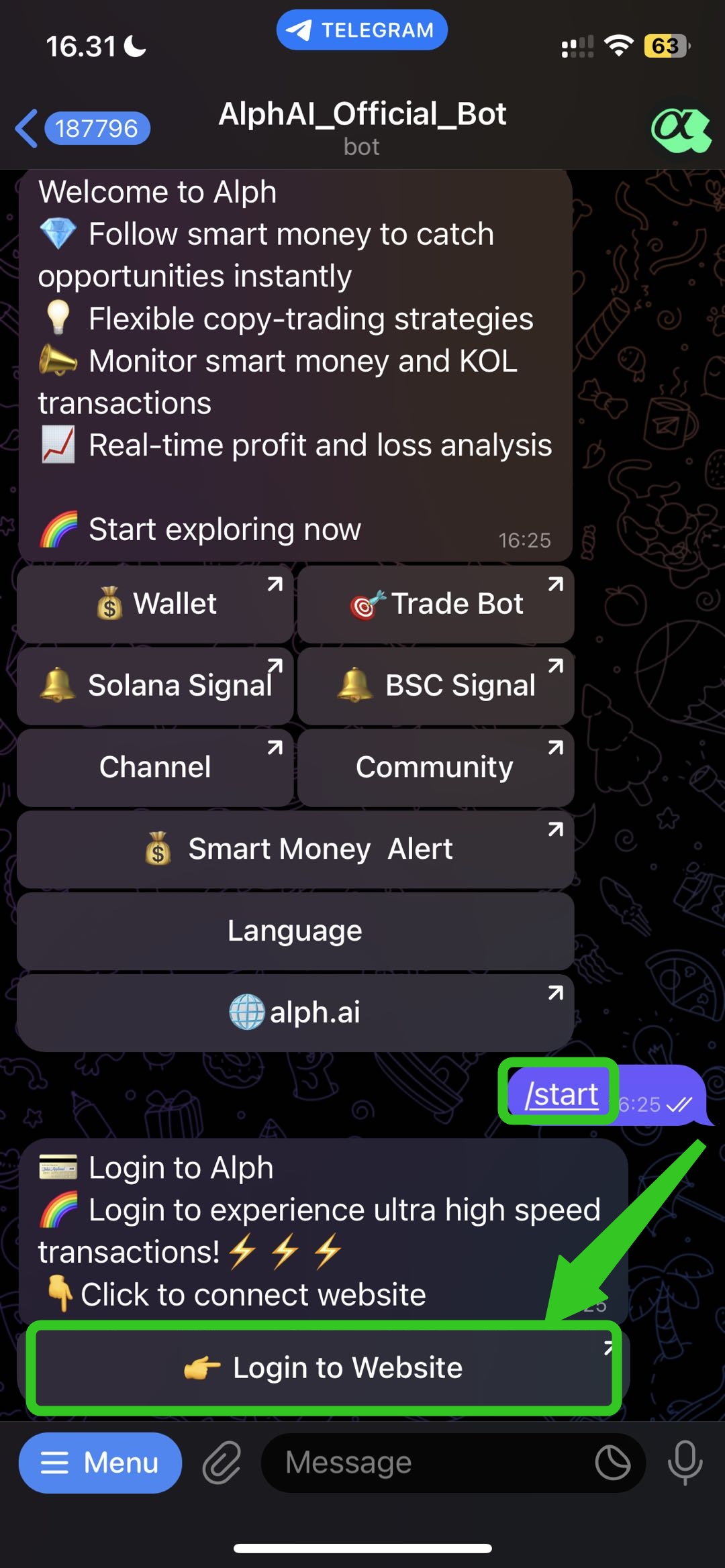Open the Solana Signal button
Screen dimensions: 725x1568
[156, 686]
